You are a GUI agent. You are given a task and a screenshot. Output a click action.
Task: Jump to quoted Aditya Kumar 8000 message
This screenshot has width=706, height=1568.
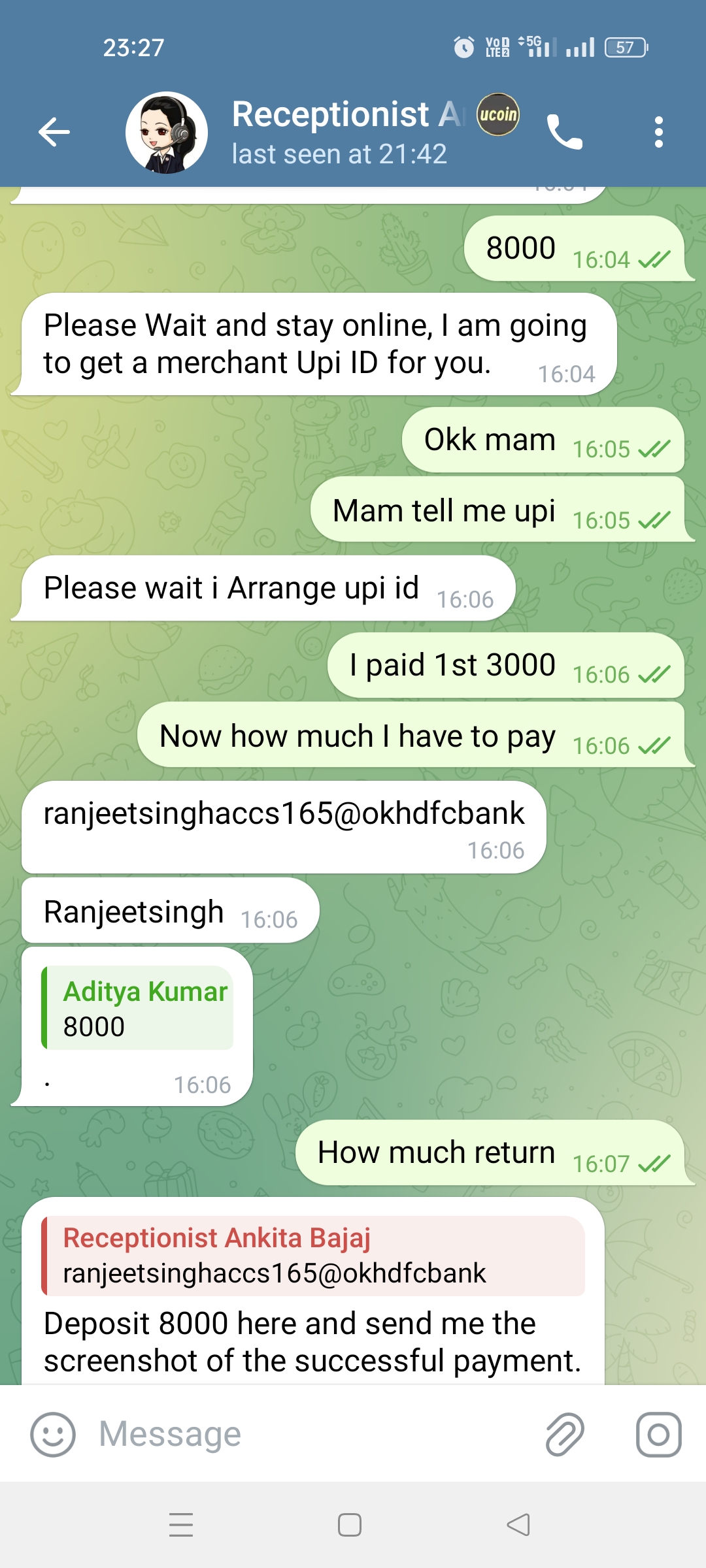click(138, 1007)
